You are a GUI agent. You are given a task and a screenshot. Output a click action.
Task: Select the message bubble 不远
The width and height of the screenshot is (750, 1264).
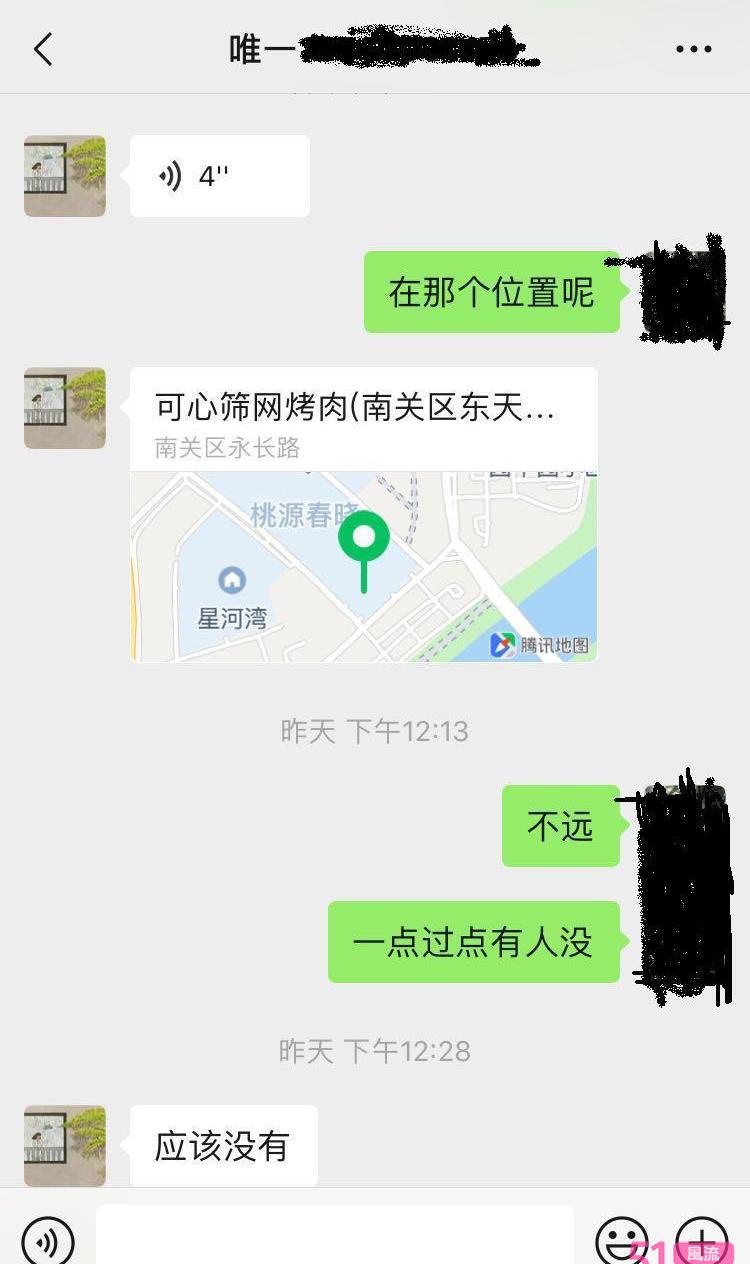[x=560, y=827]
